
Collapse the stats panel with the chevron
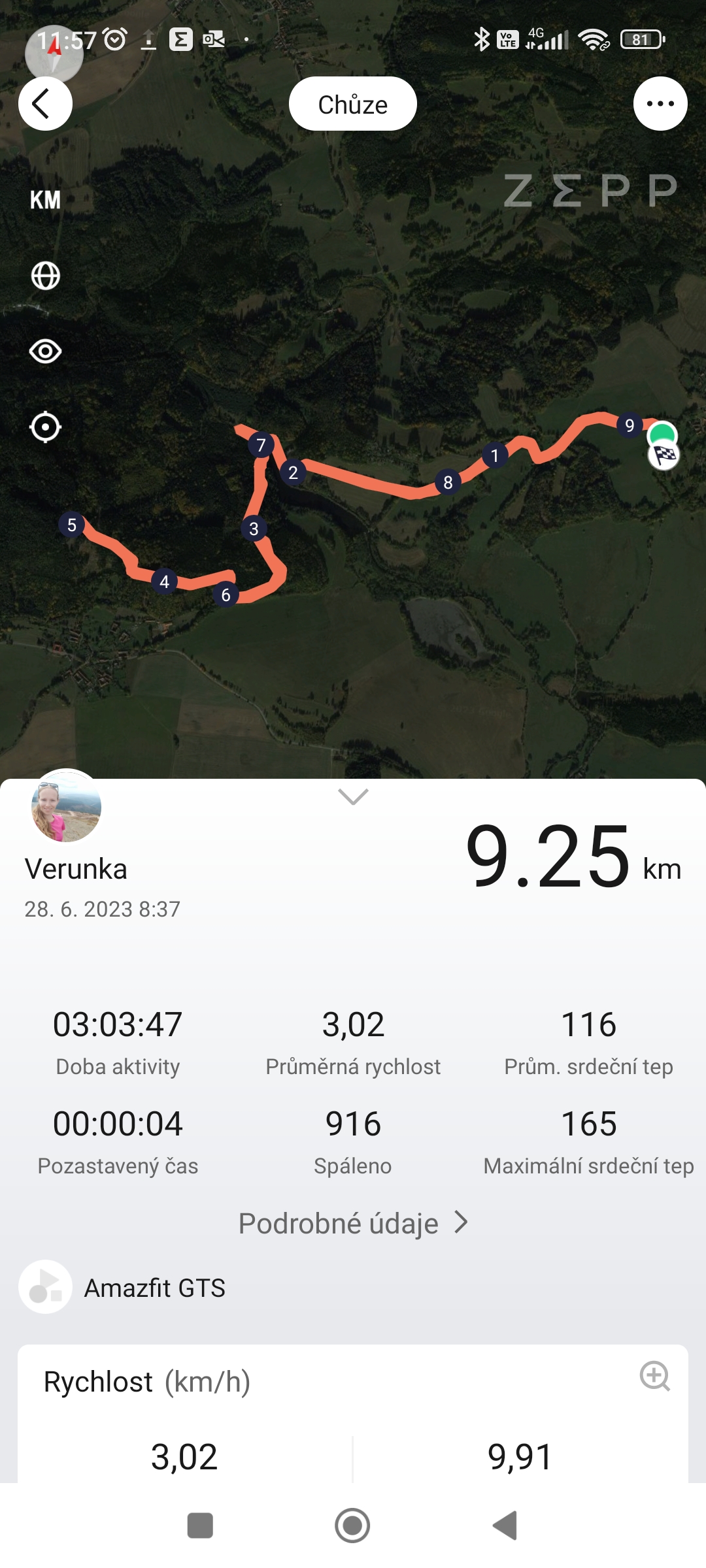tap(353, 796)
